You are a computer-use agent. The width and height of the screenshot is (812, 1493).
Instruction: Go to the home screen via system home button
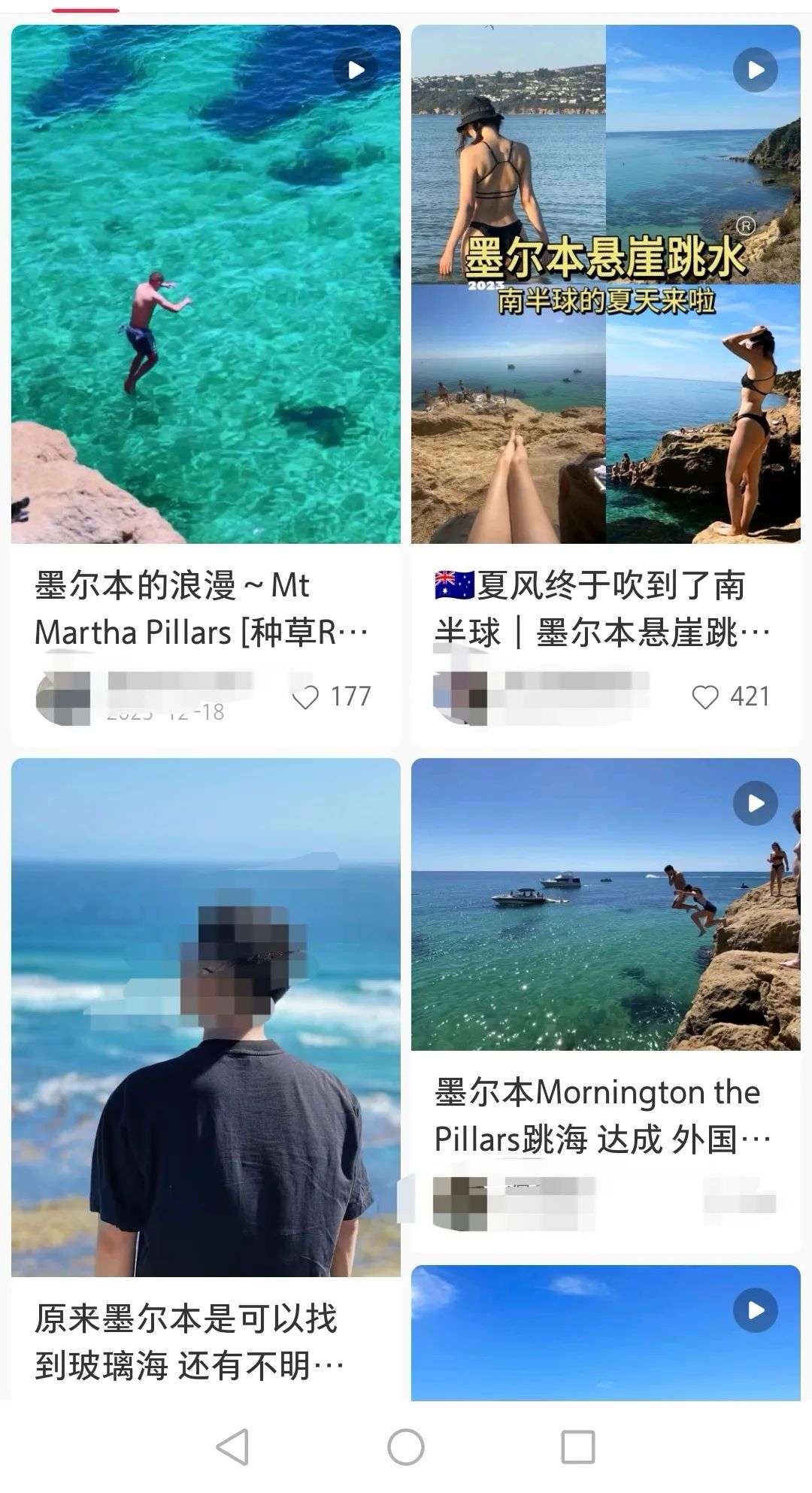[406, 1446]
